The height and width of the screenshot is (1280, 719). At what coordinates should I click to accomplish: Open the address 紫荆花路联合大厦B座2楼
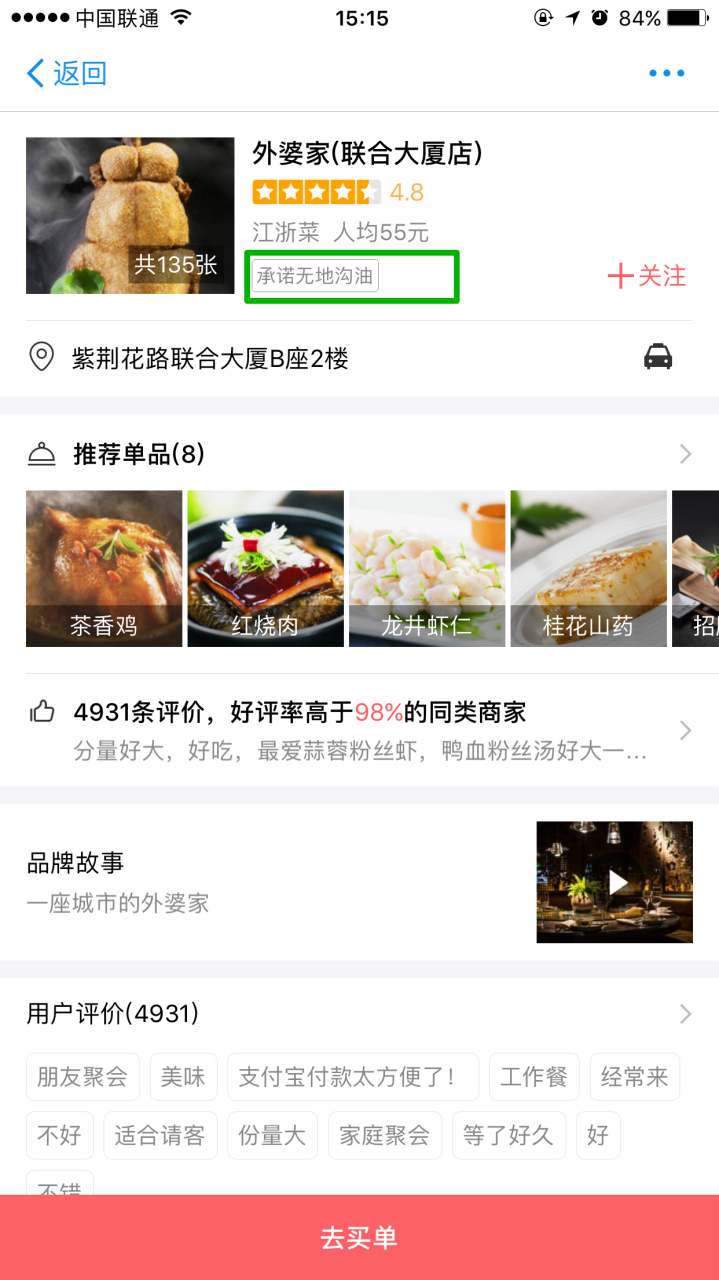click(210, 358)
